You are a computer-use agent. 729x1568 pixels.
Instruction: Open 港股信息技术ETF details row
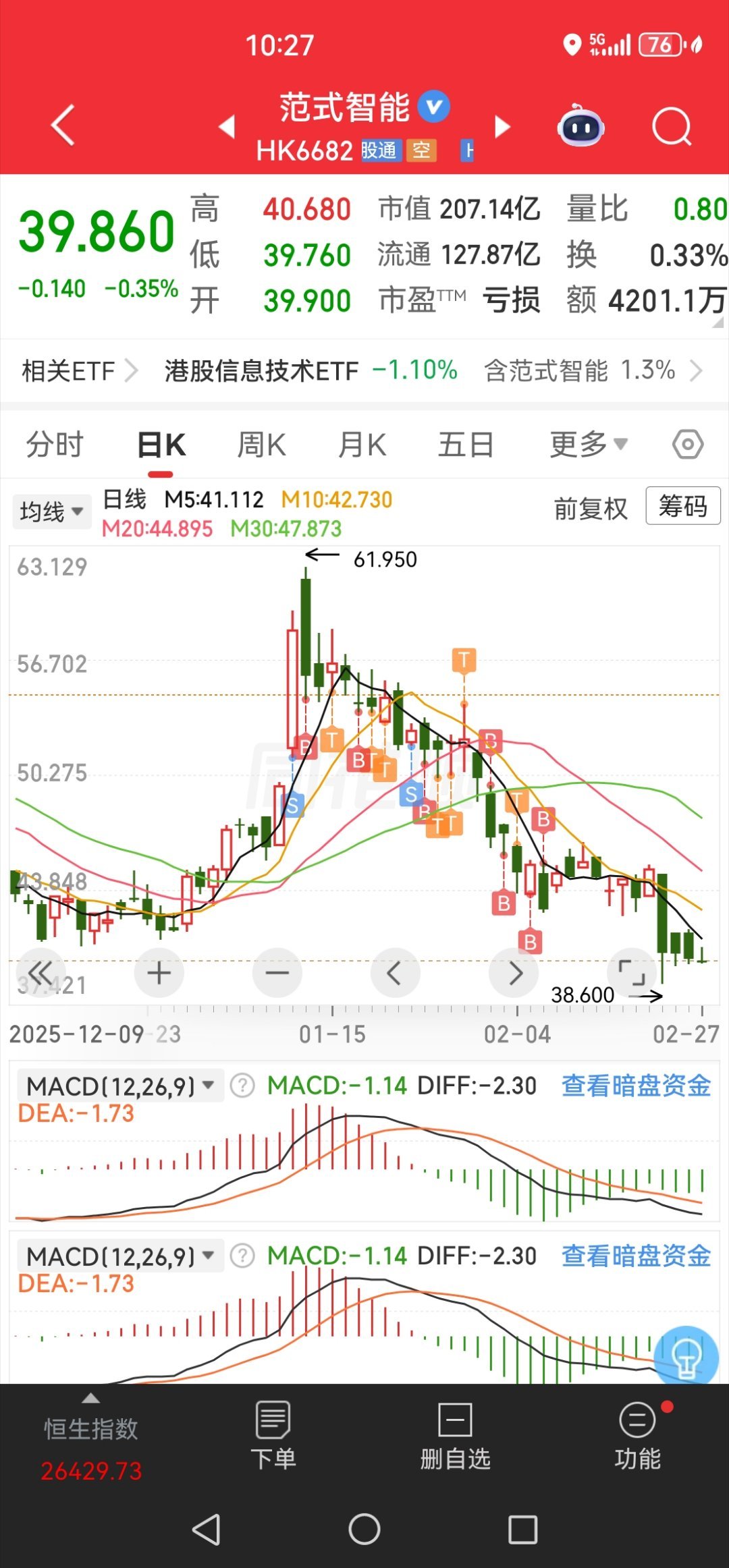coord(262,370)
